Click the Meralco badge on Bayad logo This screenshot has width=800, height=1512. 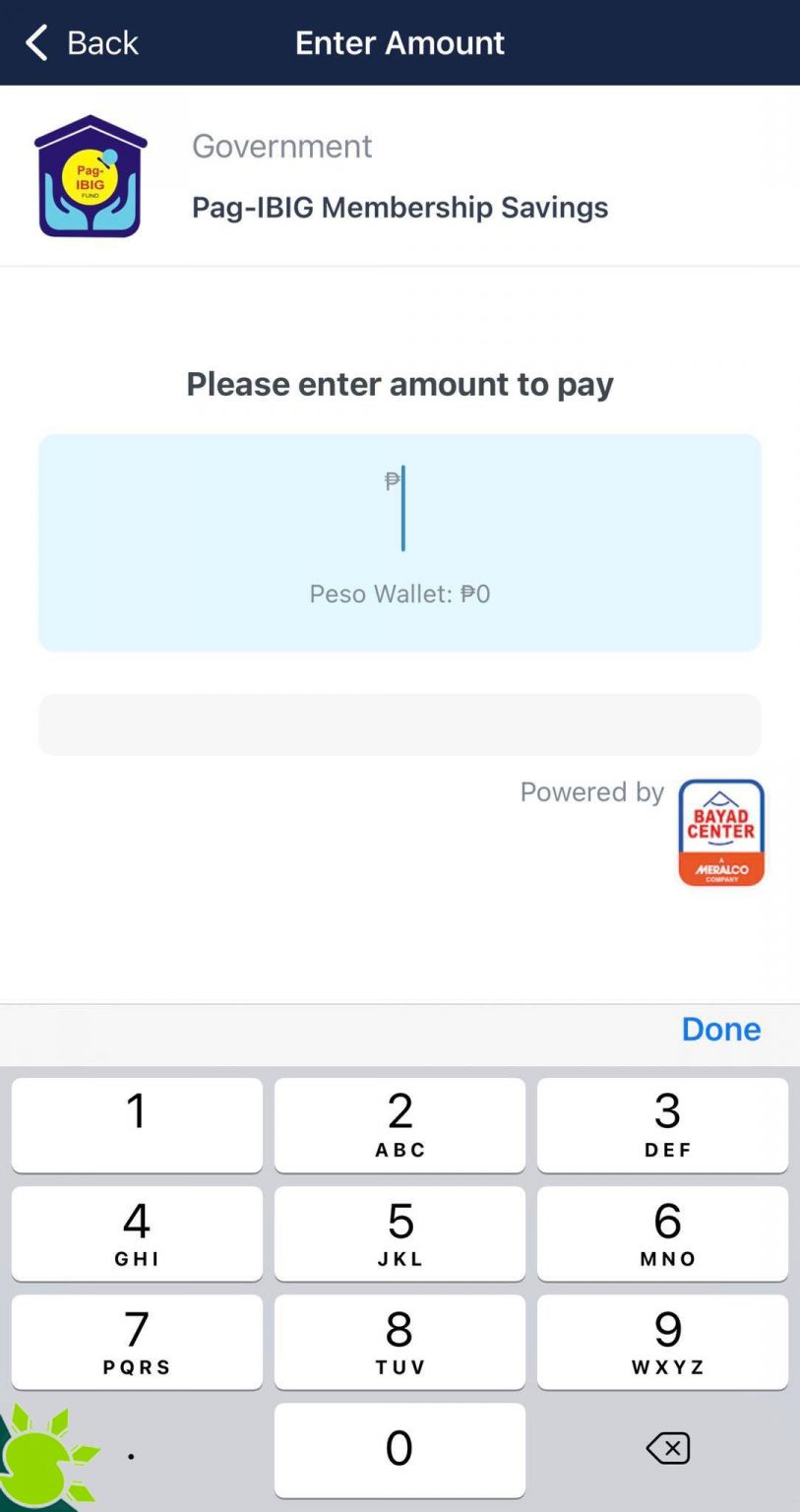pos(720,868)
